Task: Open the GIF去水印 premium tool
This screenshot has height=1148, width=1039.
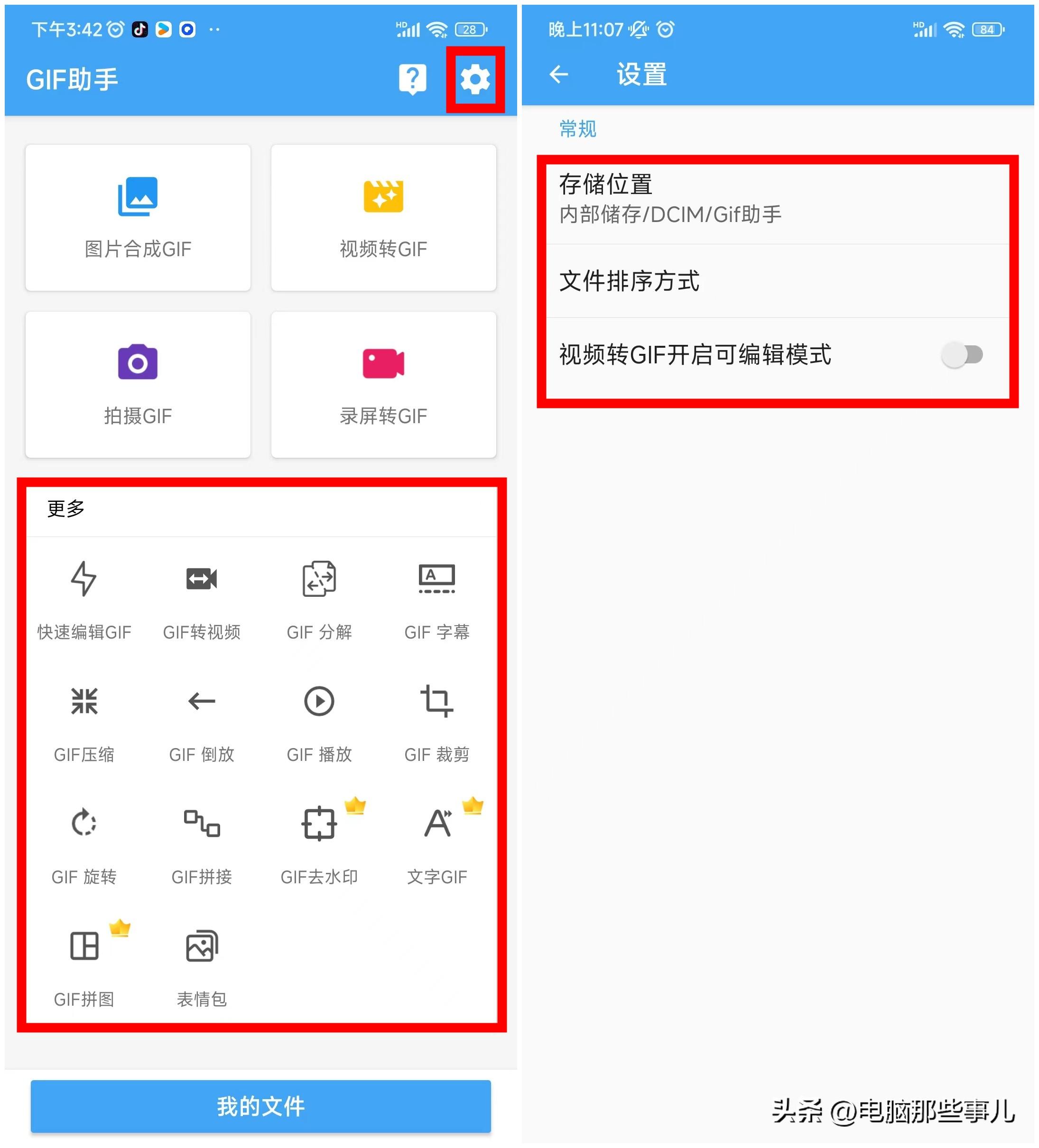Action: coord(319,844)
